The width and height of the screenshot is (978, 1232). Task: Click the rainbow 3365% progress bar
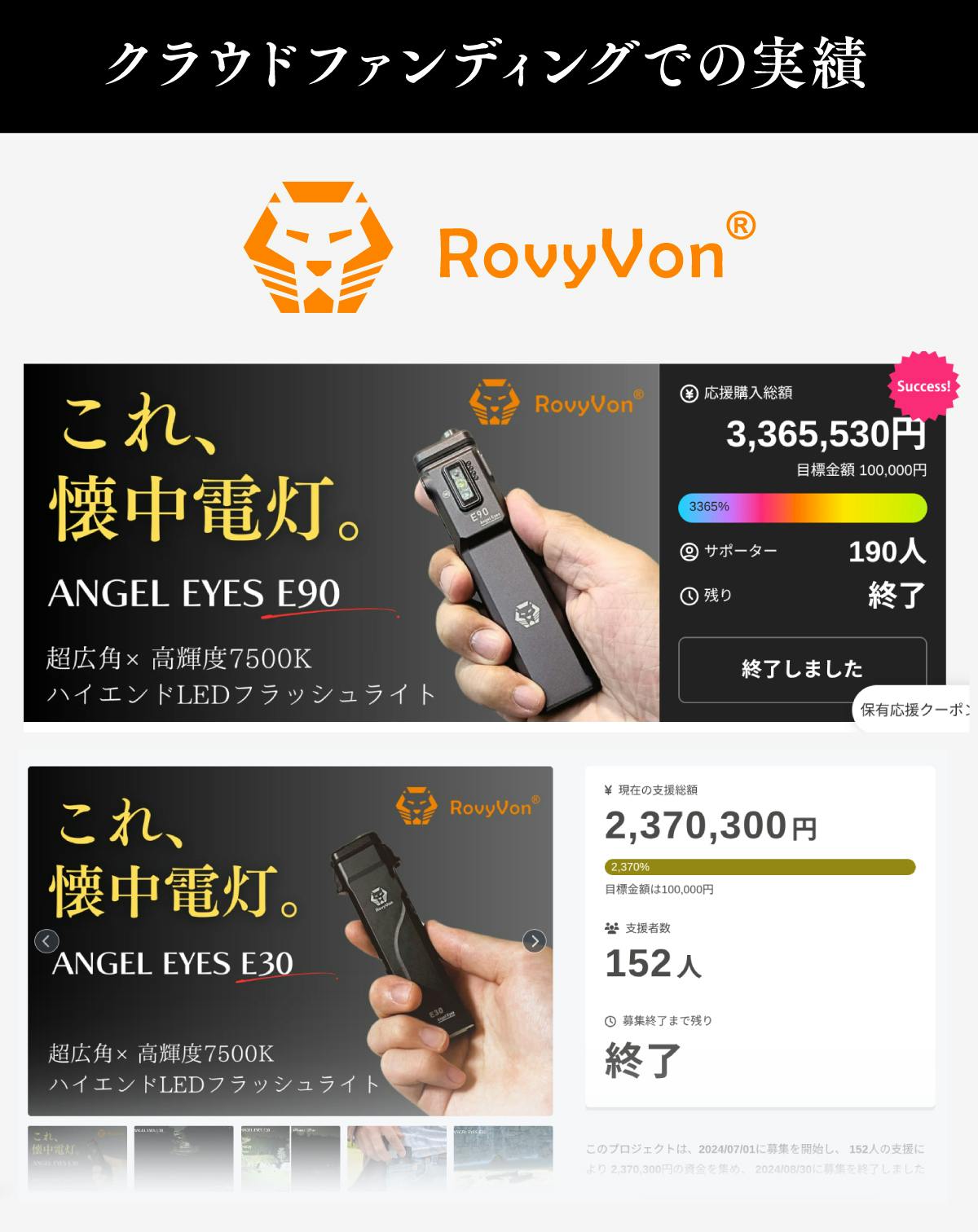pyautogui.click(x=805, y=508)
